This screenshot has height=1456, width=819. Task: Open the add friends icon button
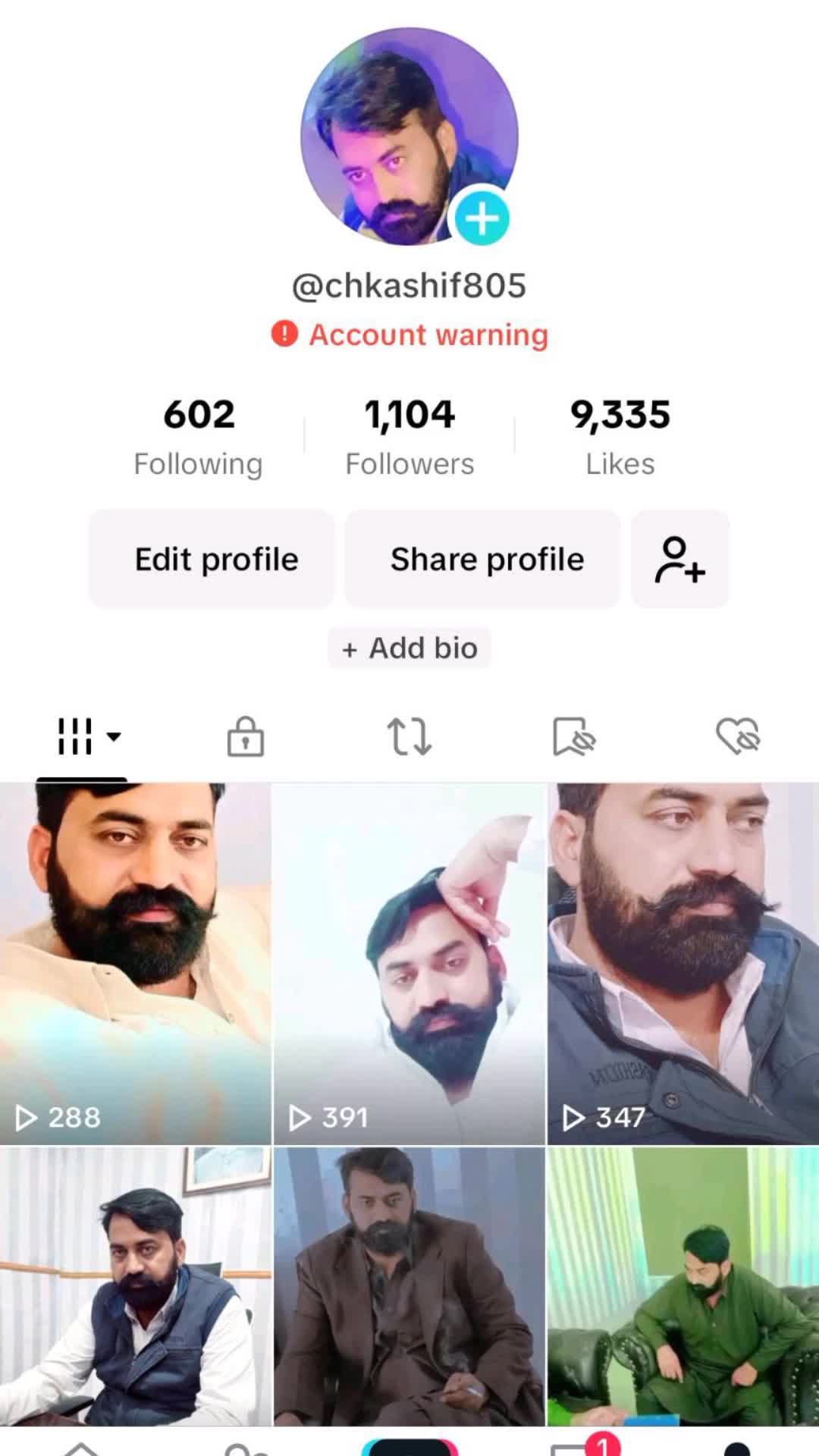click(680, 559)
